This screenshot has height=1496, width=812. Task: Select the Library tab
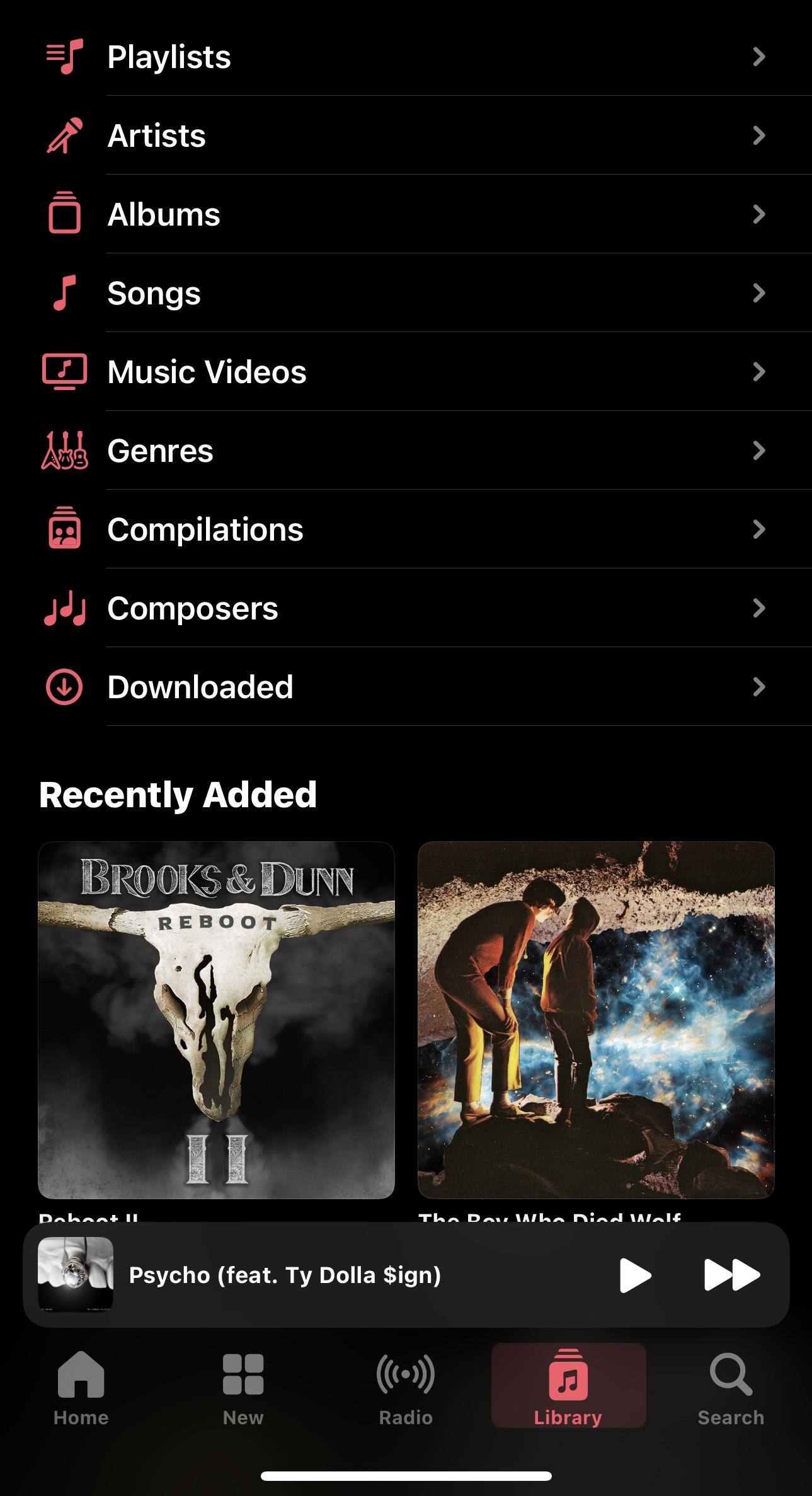(x=568, y=1387)
